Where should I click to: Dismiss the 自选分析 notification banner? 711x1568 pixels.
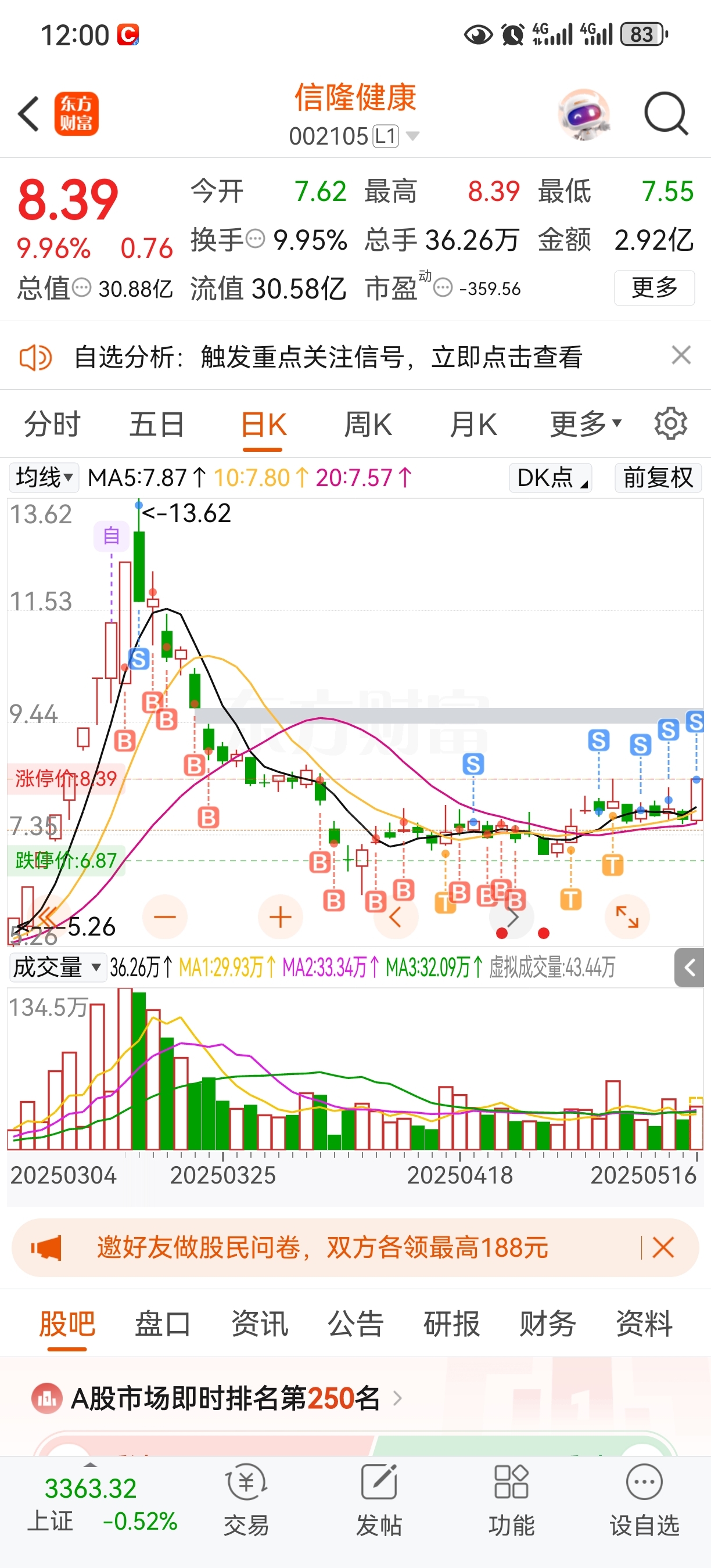[681, 355]
